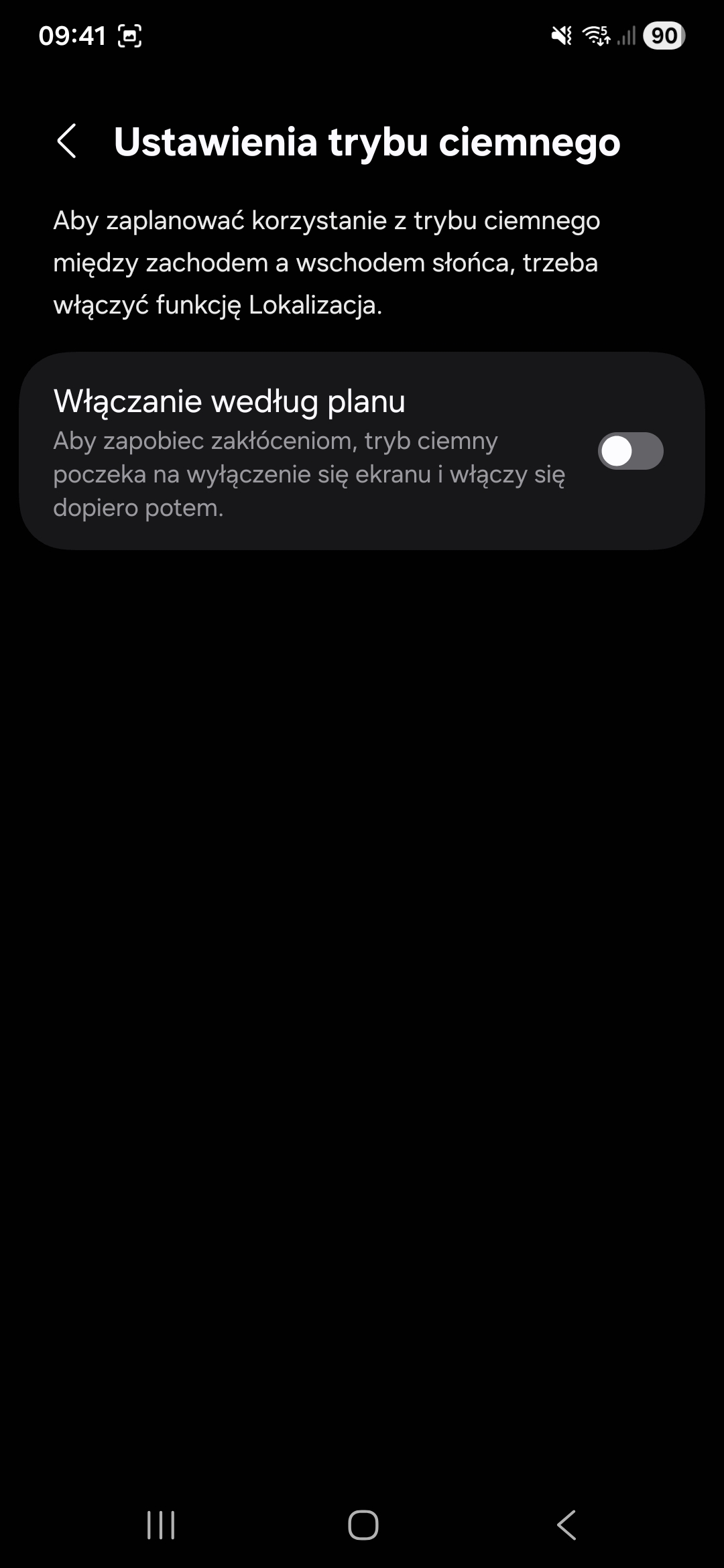The height and width of the screenshot is (1568, 724).
Task: Open recent apps from navigation bar
Action: 161,1525
